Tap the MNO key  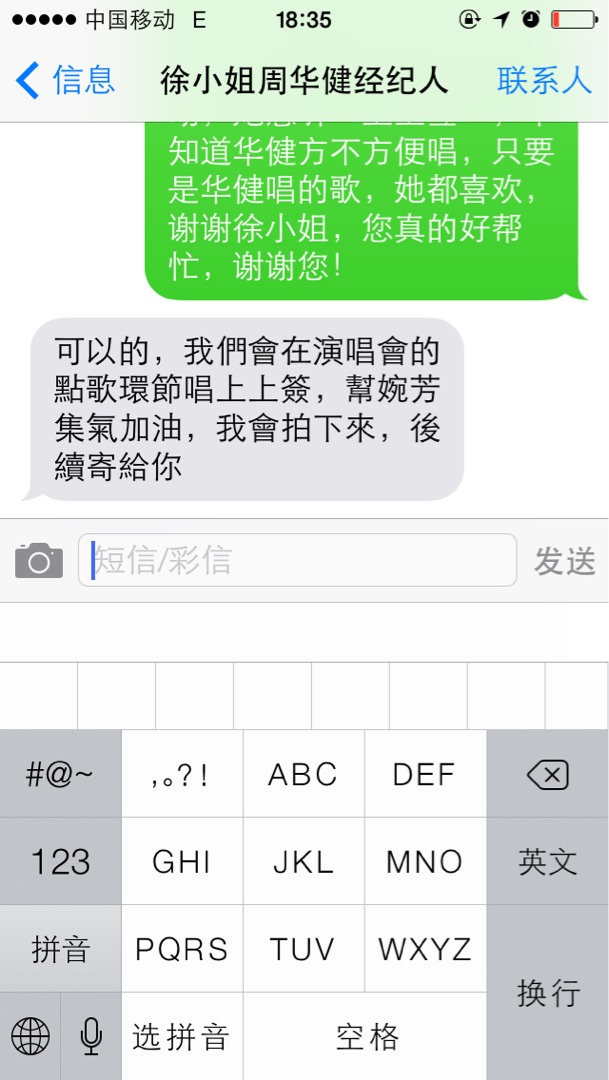pos(425,861)
